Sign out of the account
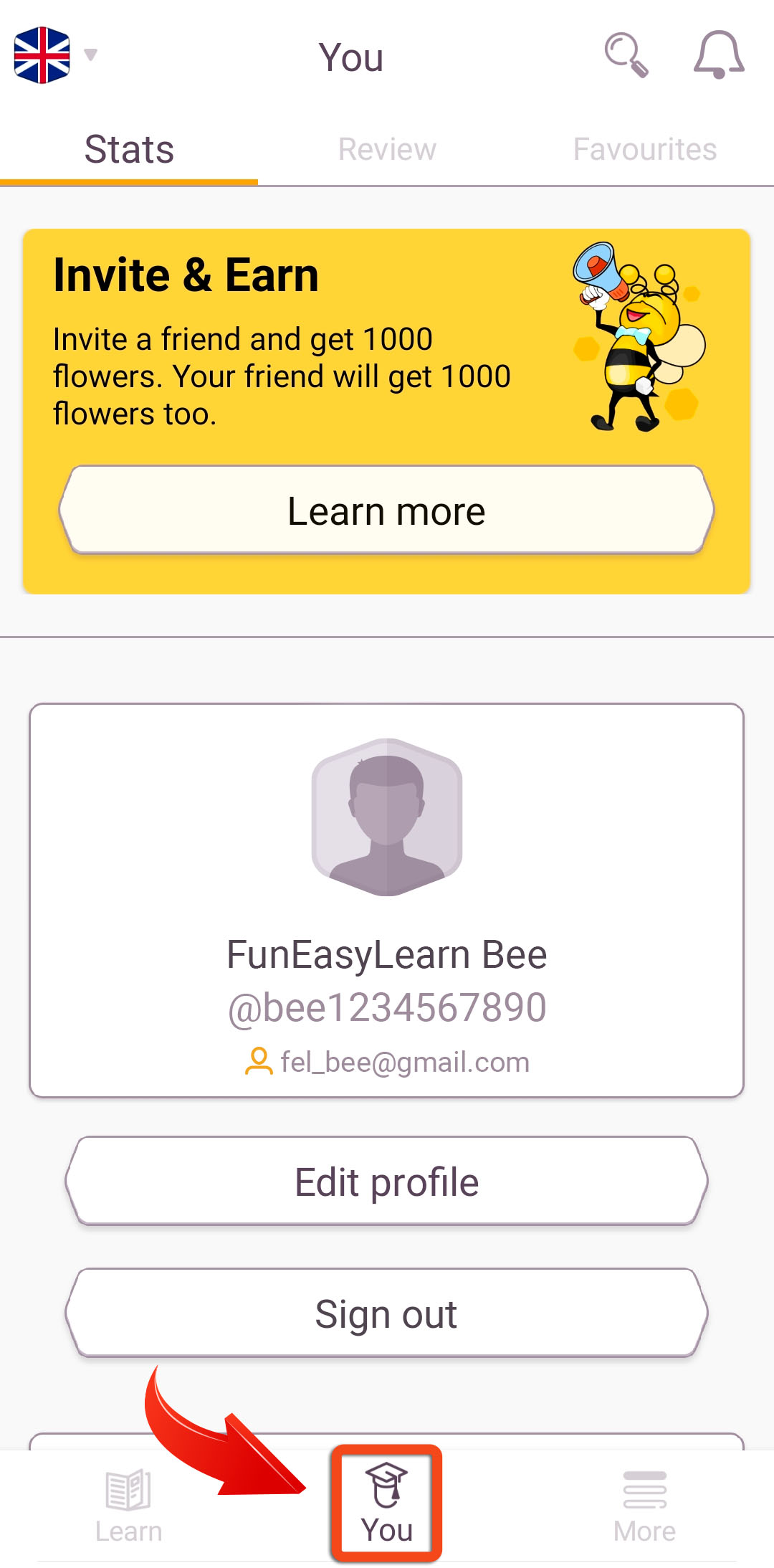This screenshot has height=1568, width=774. pos(387,1313)
